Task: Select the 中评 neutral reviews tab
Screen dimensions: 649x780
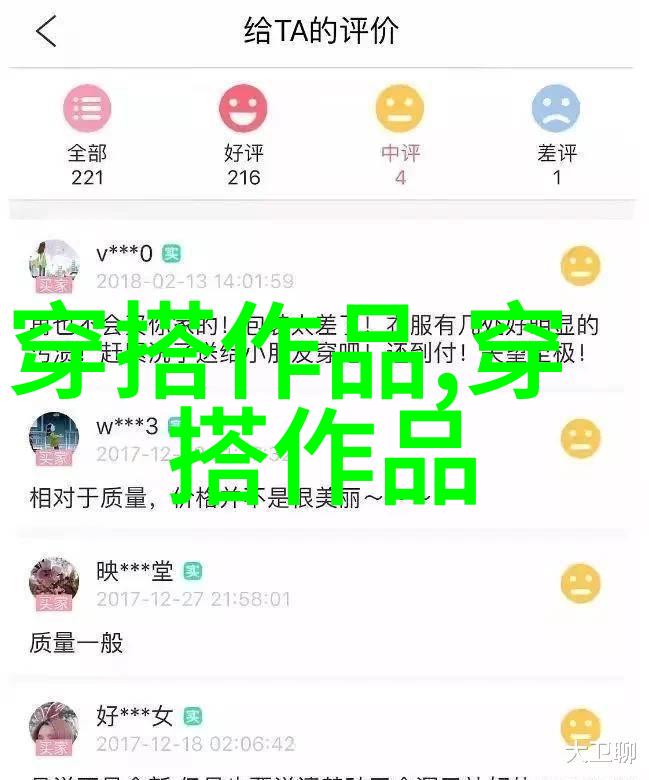Action: point(400,134)
